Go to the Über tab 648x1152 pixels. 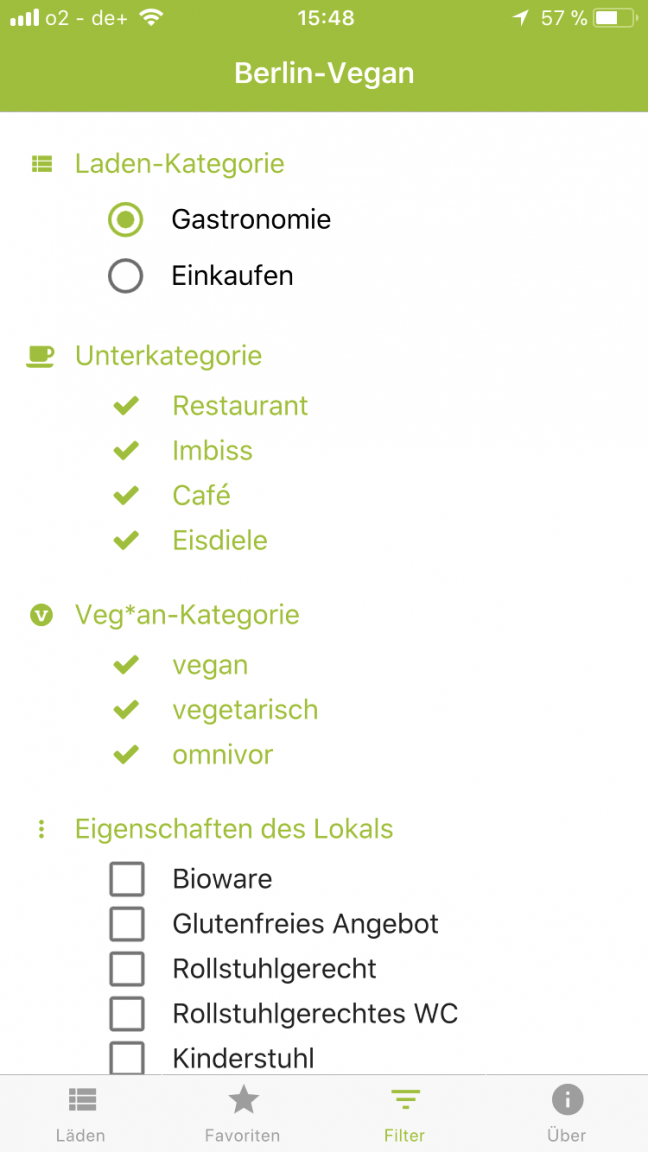tap(567, 1114)
